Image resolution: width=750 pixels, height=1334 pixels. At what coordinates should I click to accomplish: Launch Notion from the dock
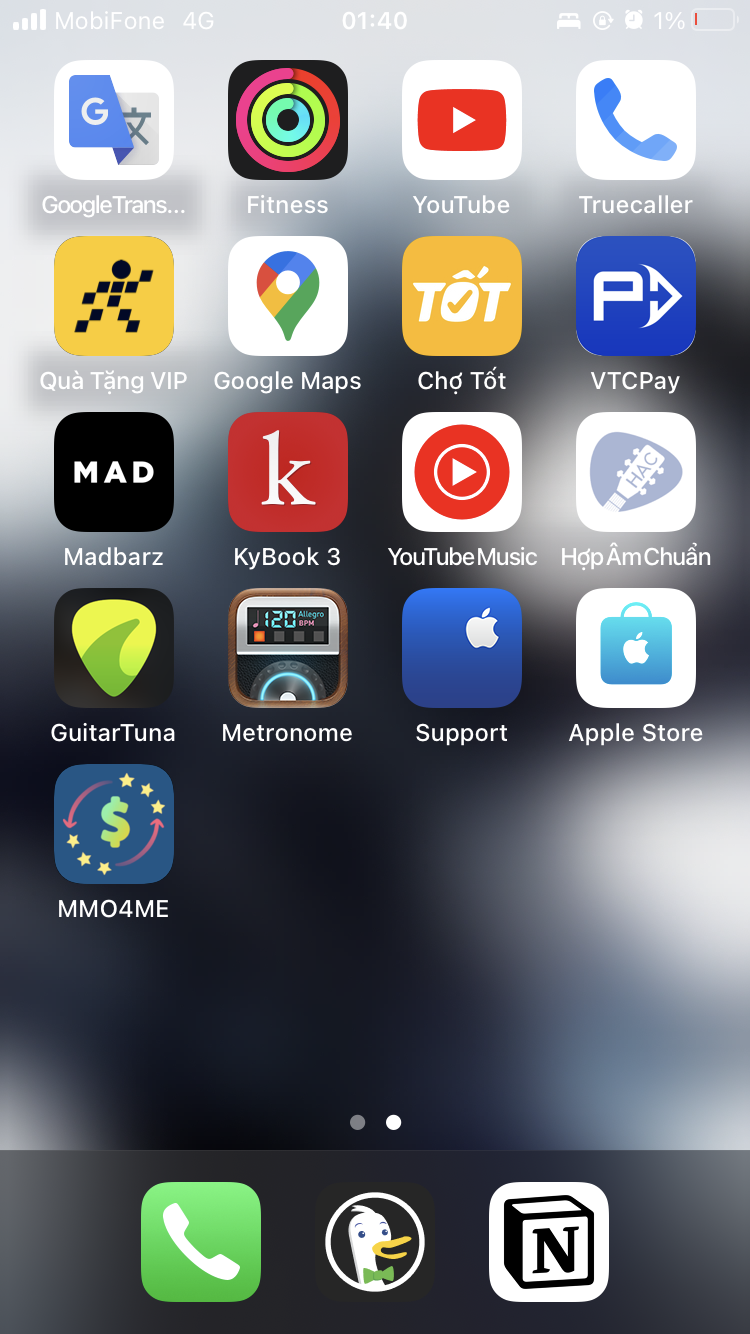point(549,1242)
